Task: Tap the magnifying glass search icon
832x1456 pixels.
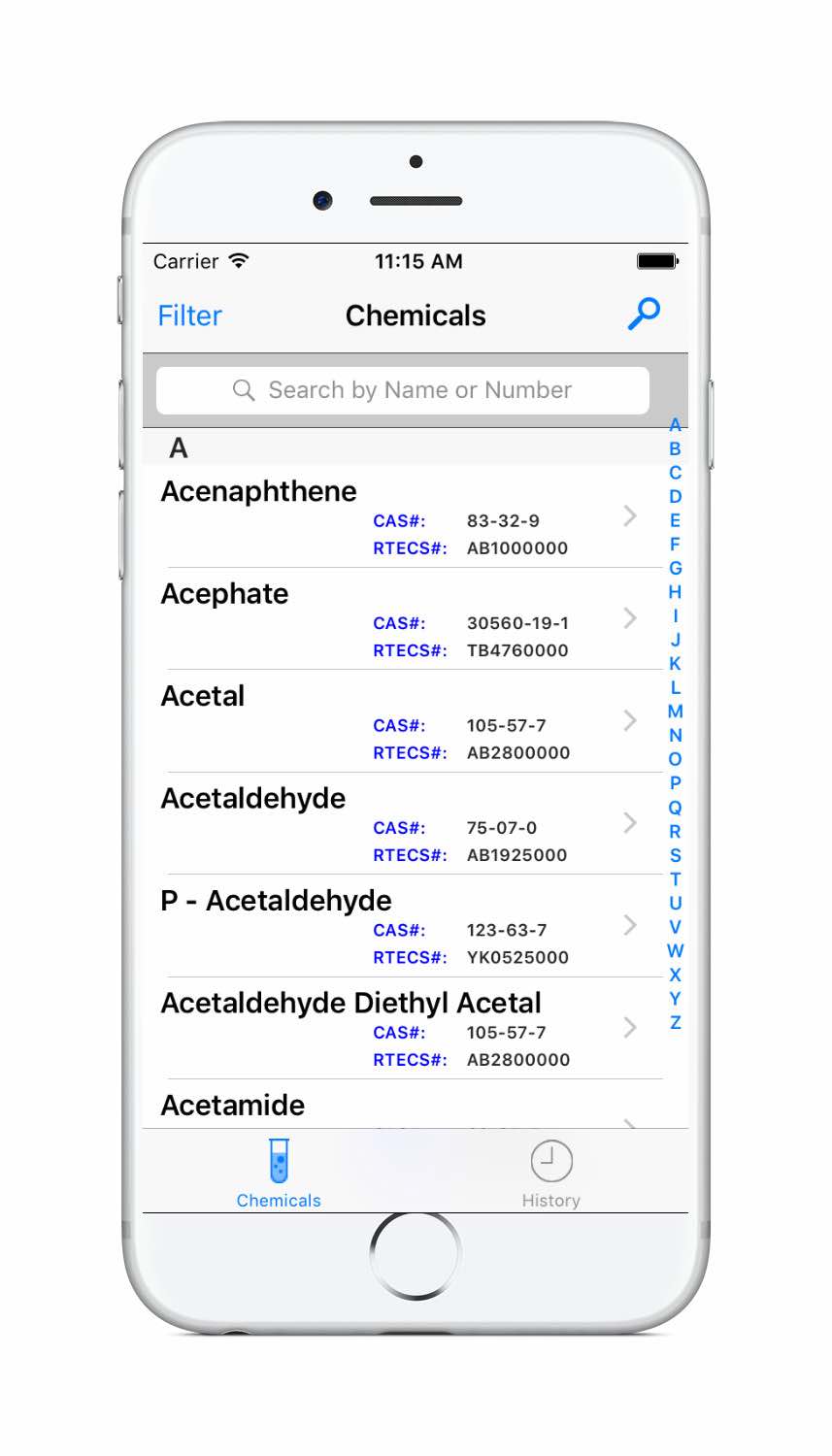Action: tap(643, 314)
